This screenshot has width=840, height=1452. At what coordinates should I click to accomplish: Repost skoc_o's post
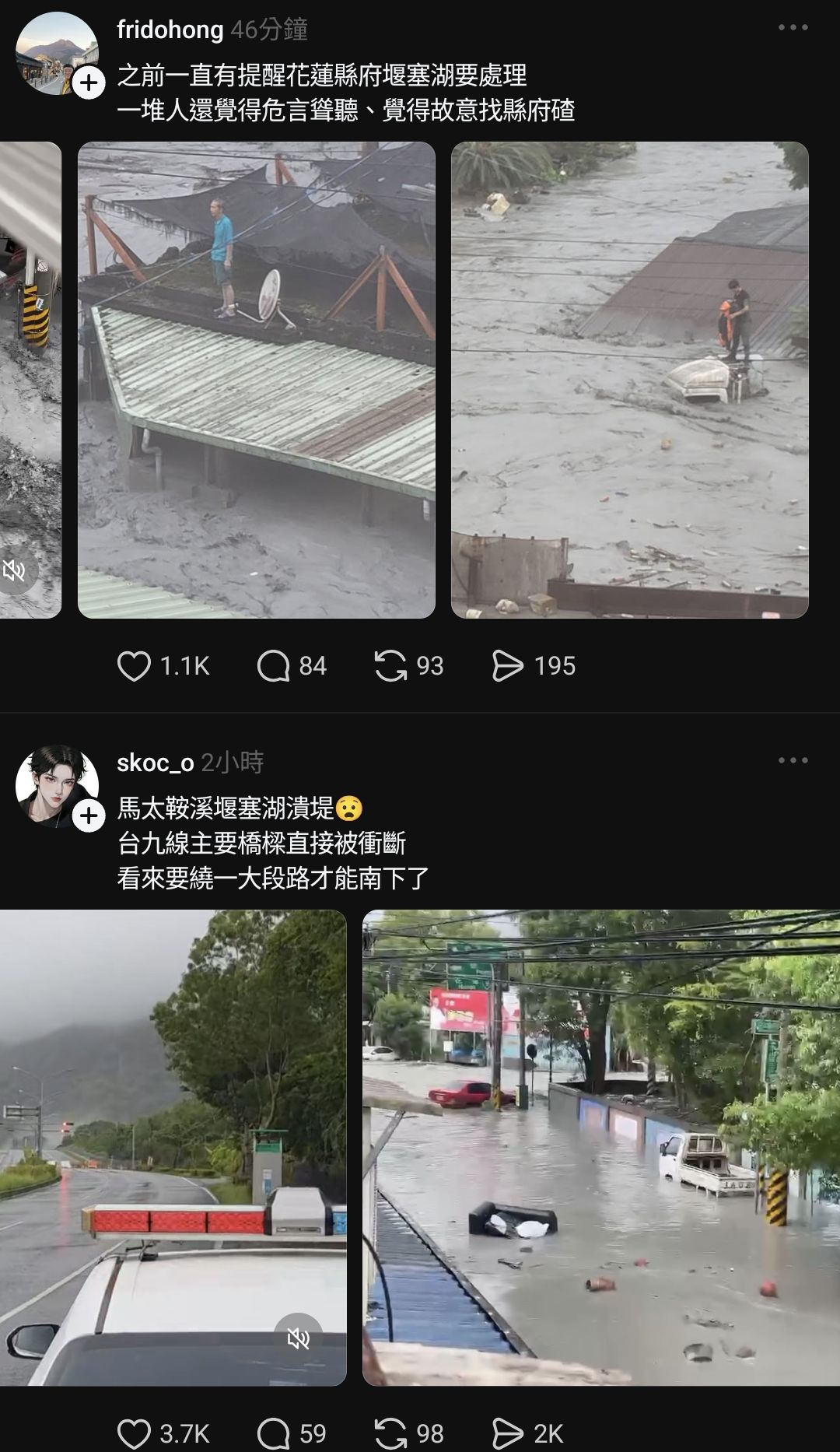pos(390,1433)
